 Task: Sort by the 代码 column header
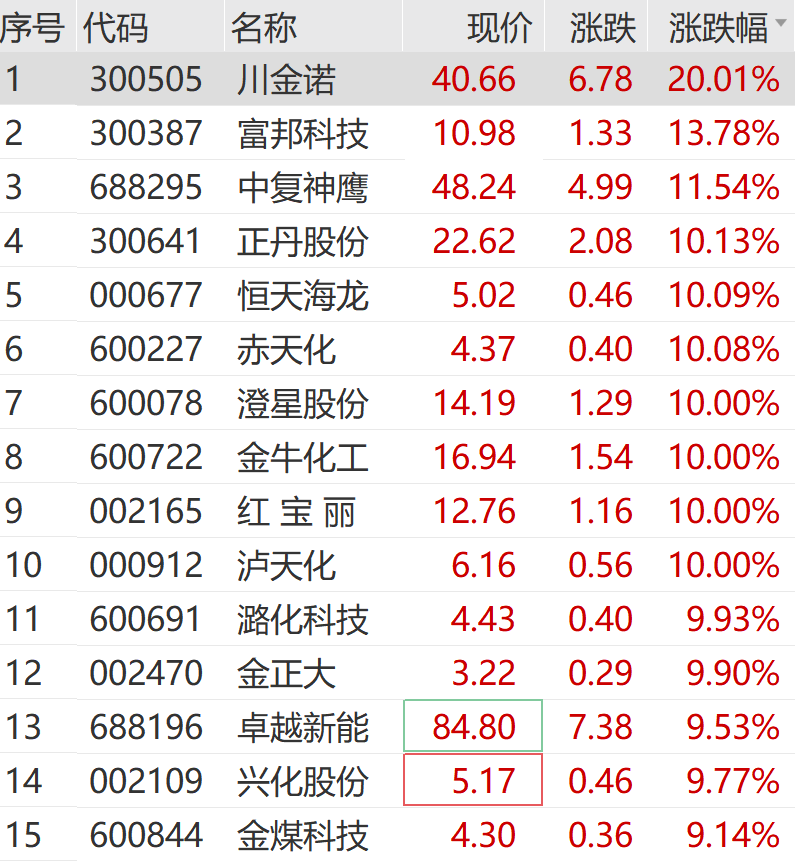[115, 28]
